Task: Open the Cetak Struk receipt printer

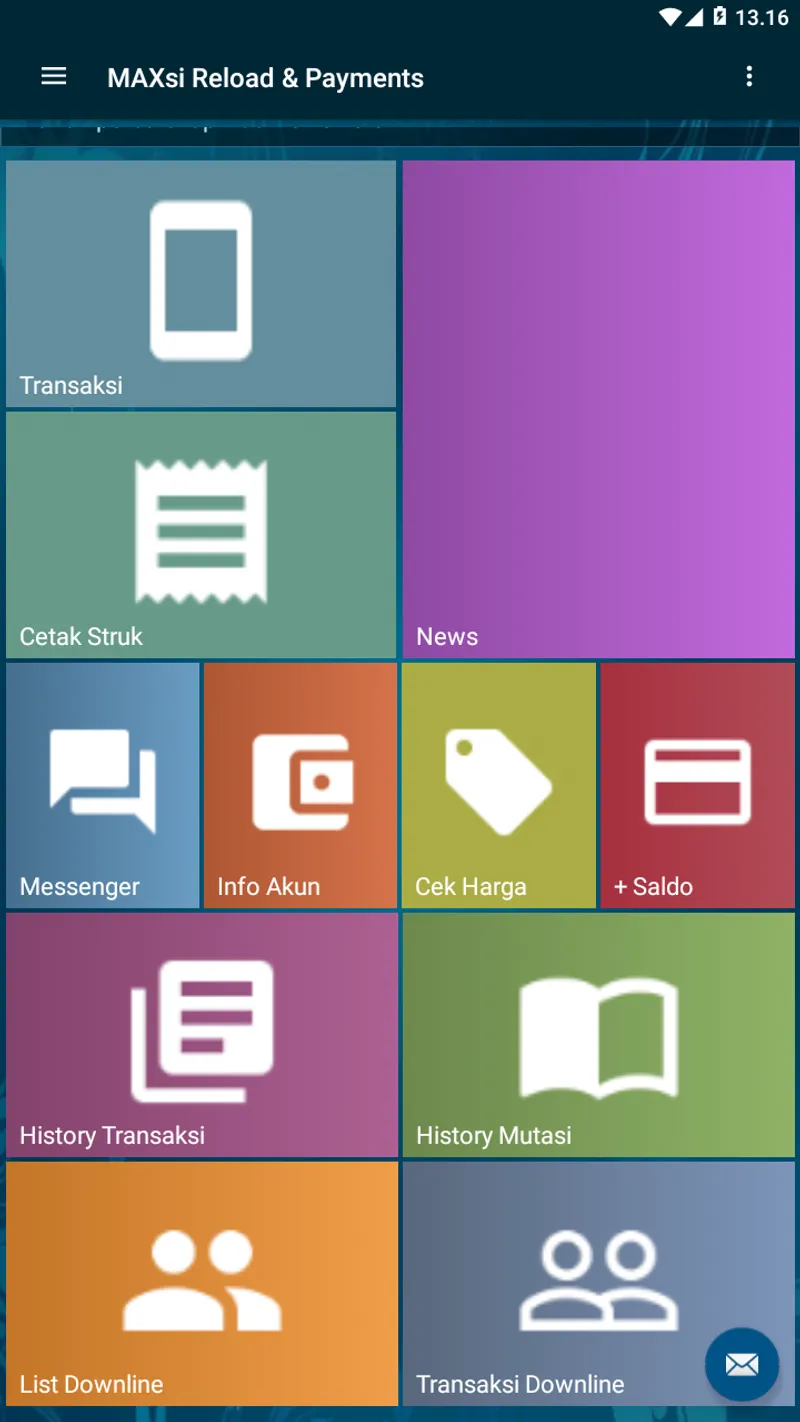Action: click(200, 535)
